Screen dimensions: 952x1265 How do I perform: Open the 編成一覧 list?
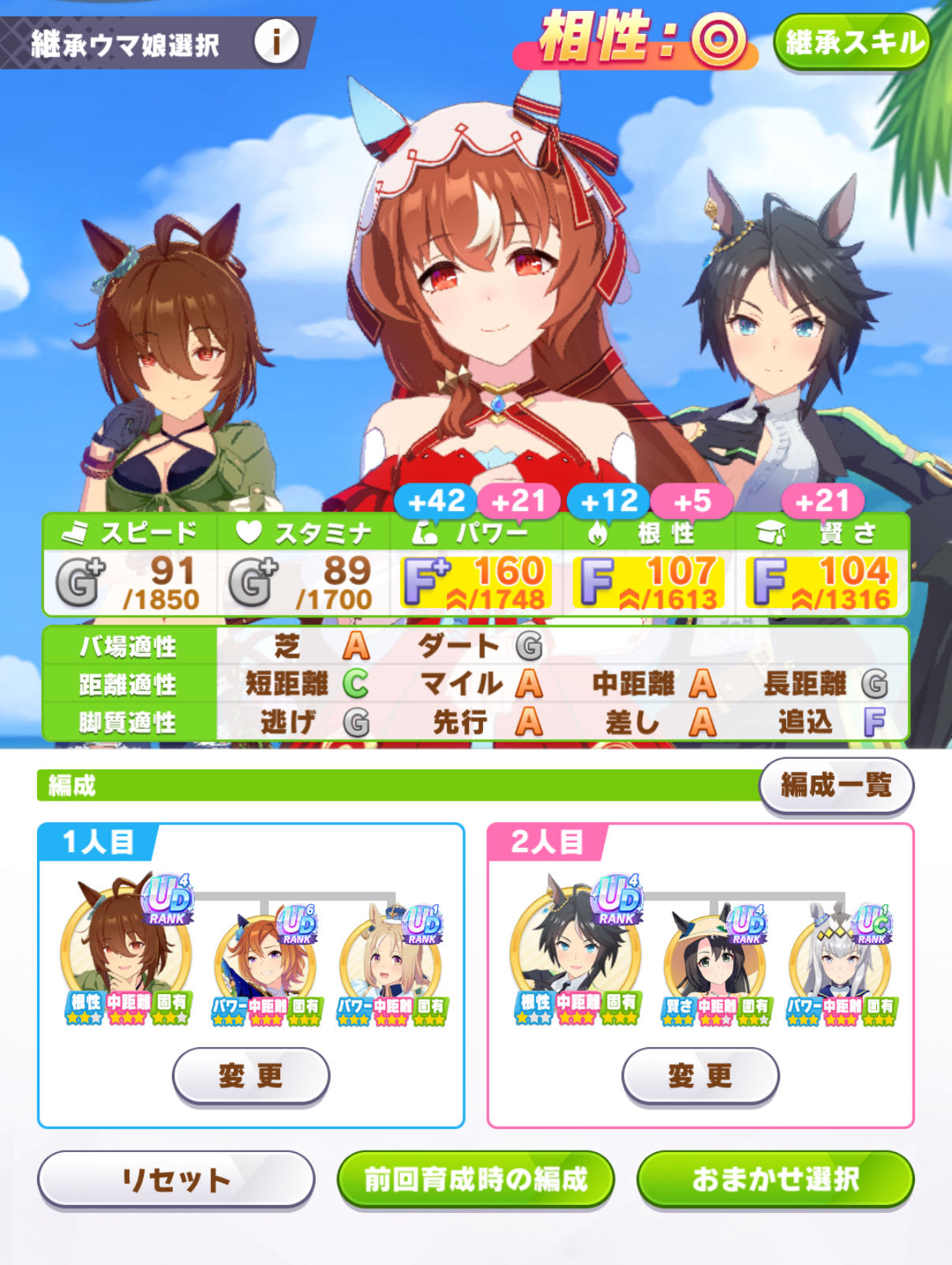pyautogui.click(x=836, y=785)
